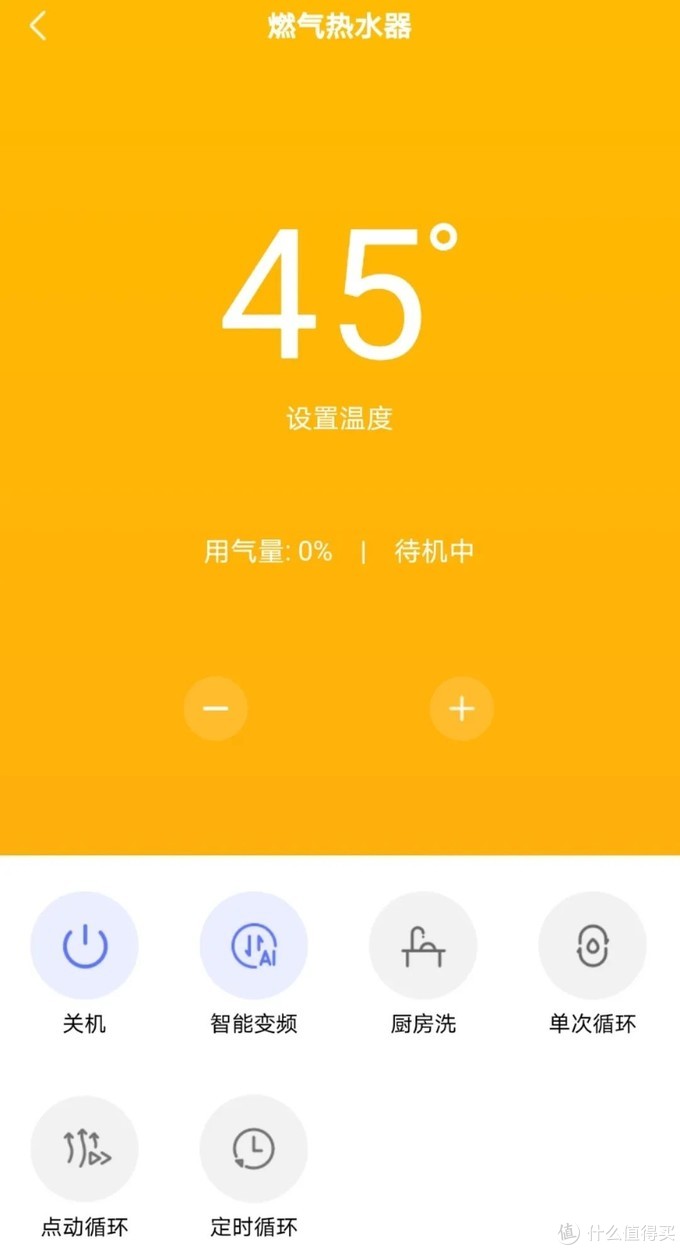Increase the set temperature with plus
Viewport: 680px width, 1250px height.
(x=462, y=709)
